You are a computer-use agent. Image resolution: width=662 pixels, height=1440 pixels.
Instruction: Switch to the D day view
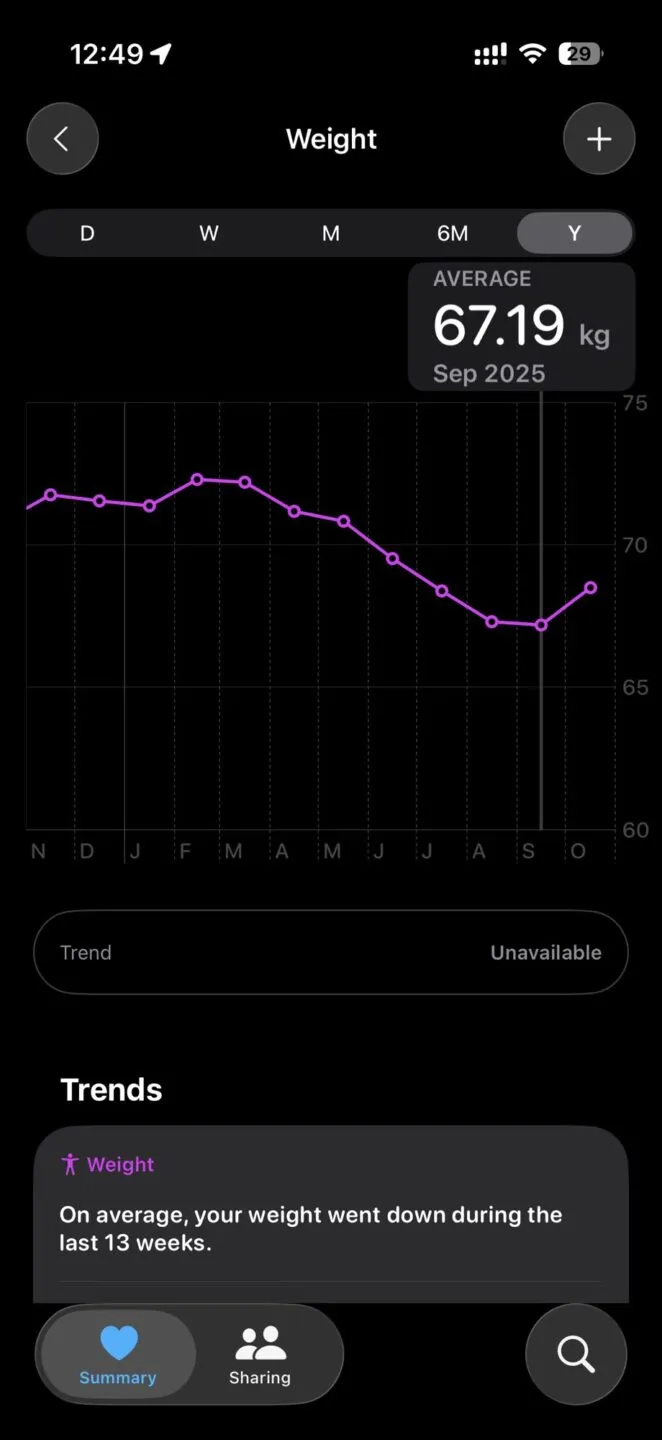[x=88, y=233]
